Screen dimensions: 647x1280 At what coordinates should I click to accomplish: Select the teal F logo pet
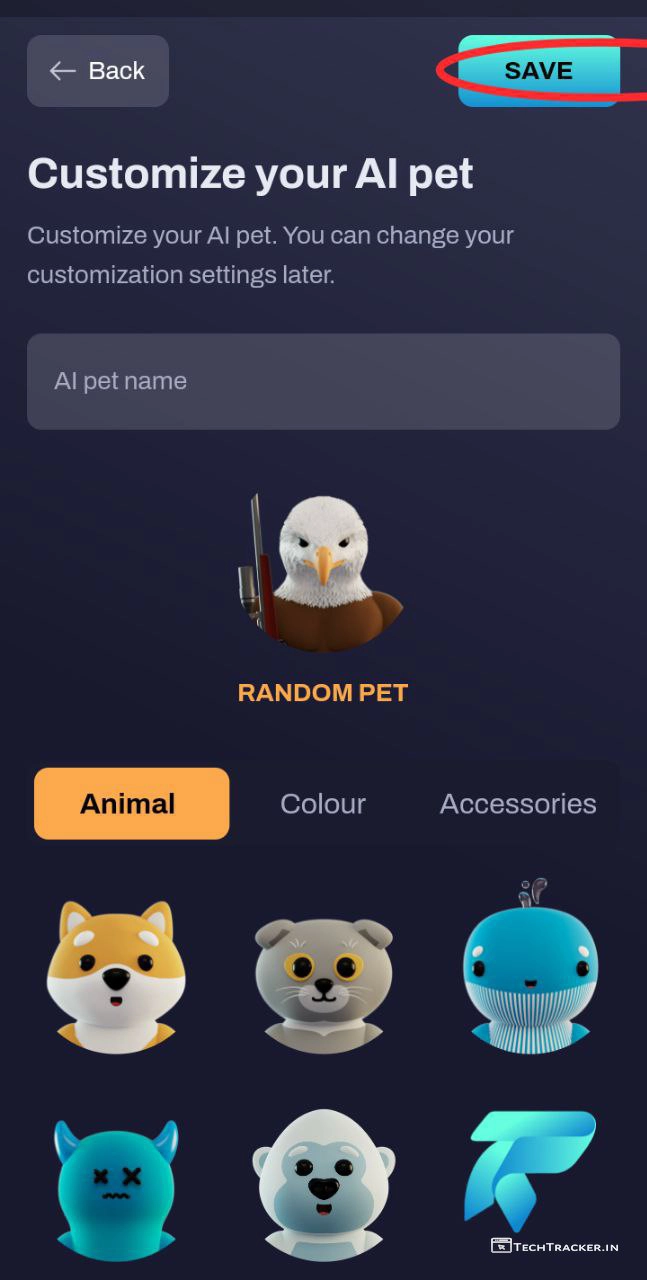[x=530, y=1170]
